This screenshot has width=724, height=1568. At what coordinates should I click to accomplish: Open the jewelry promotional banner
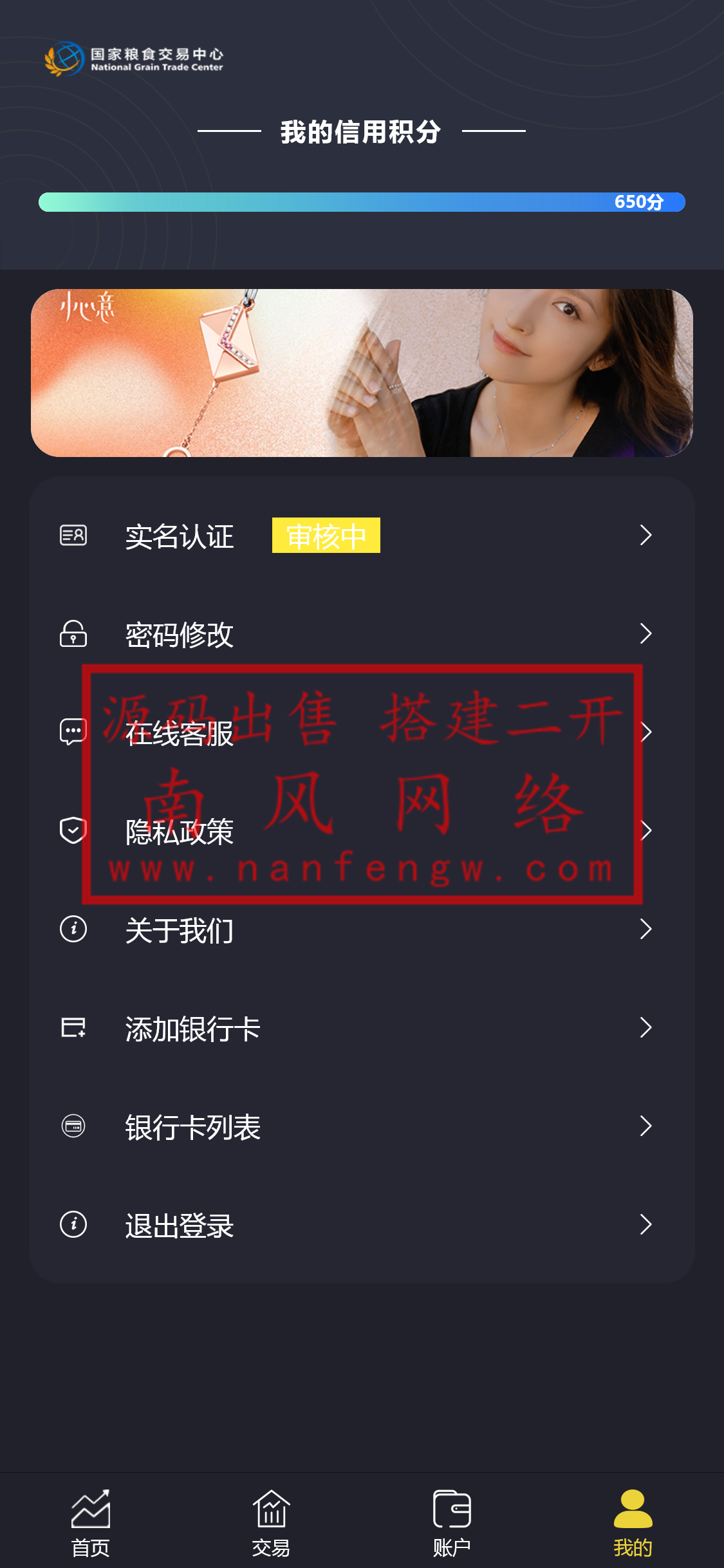[362, 373]
